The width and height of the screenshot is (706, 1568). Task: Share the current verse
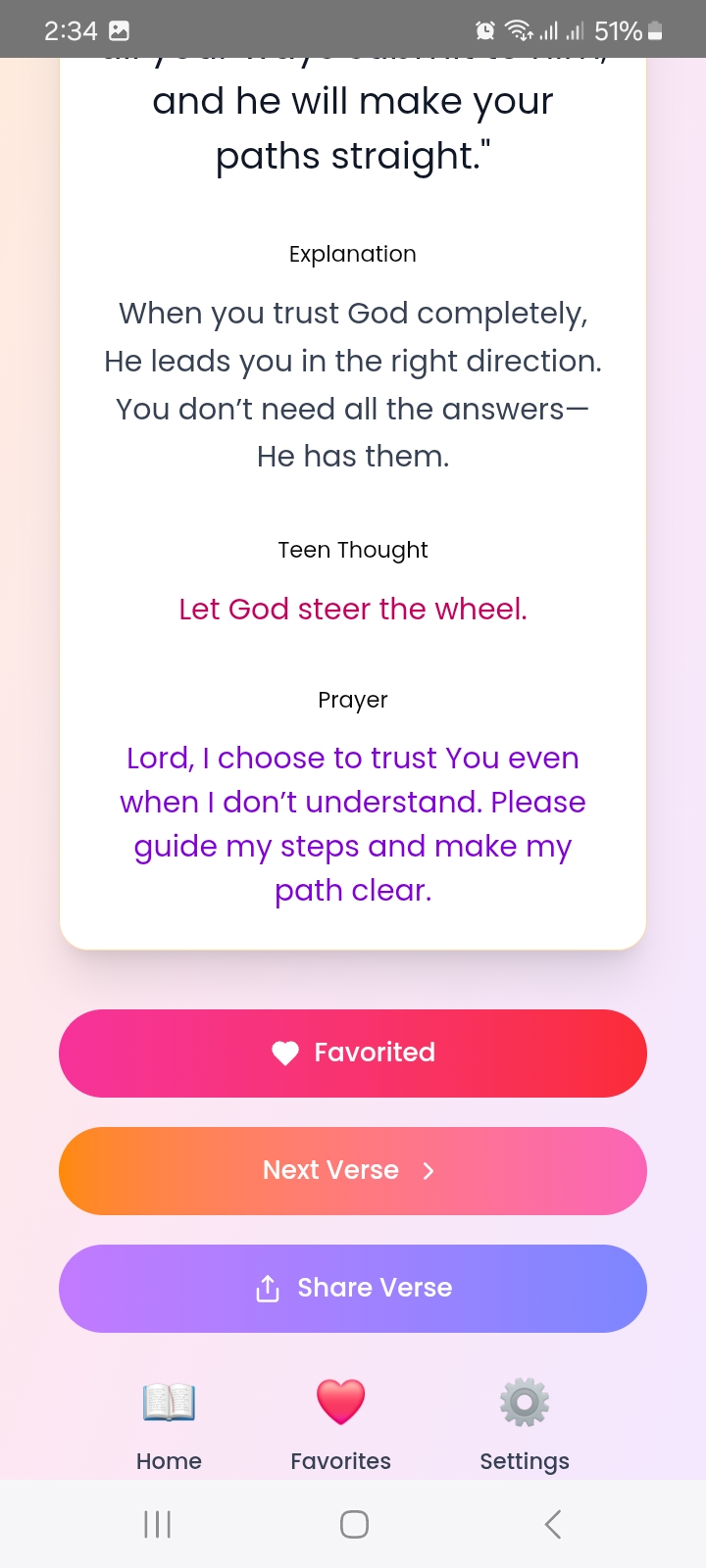pyautogui.click(x=353, y=1288)
